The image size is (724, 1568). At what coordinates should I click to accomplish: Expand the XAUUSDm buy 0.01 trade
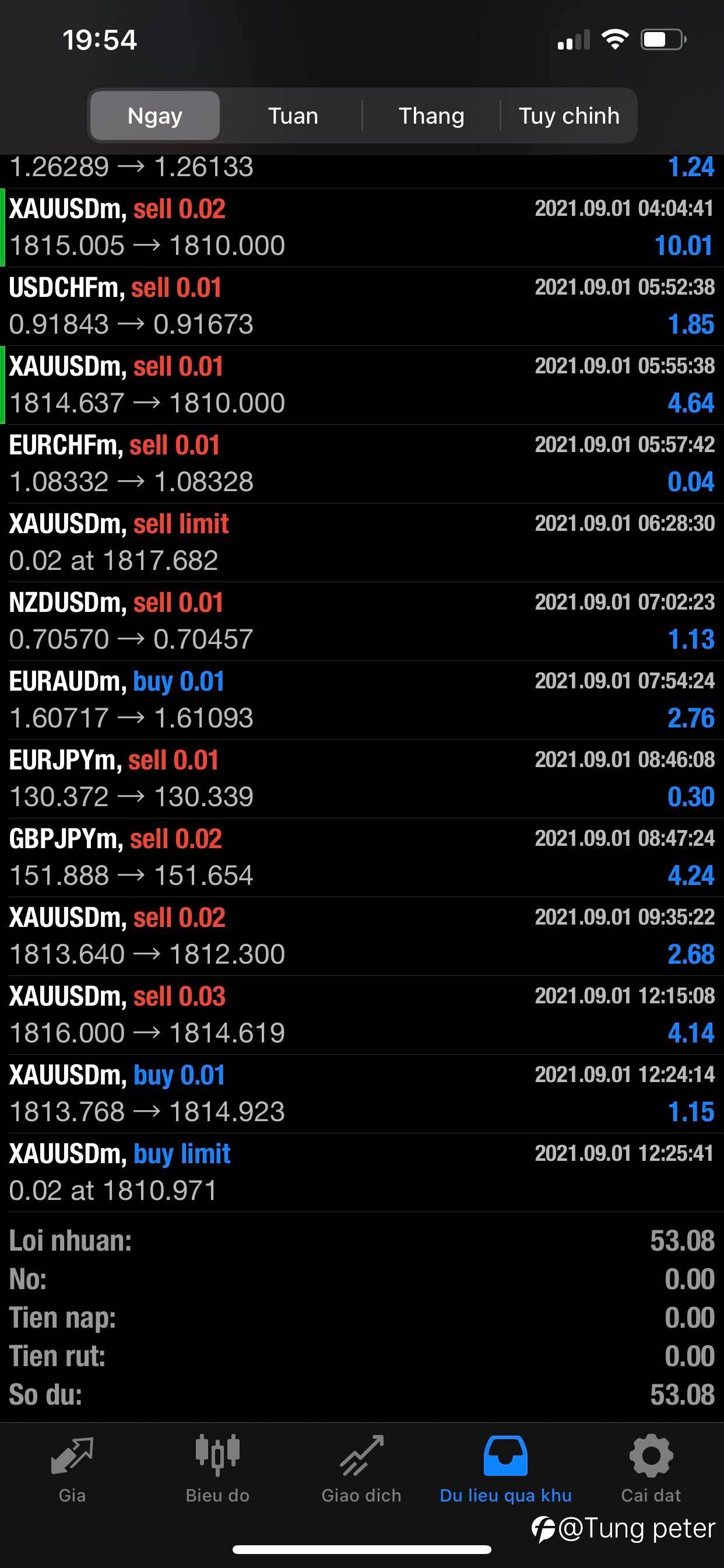362,1093
